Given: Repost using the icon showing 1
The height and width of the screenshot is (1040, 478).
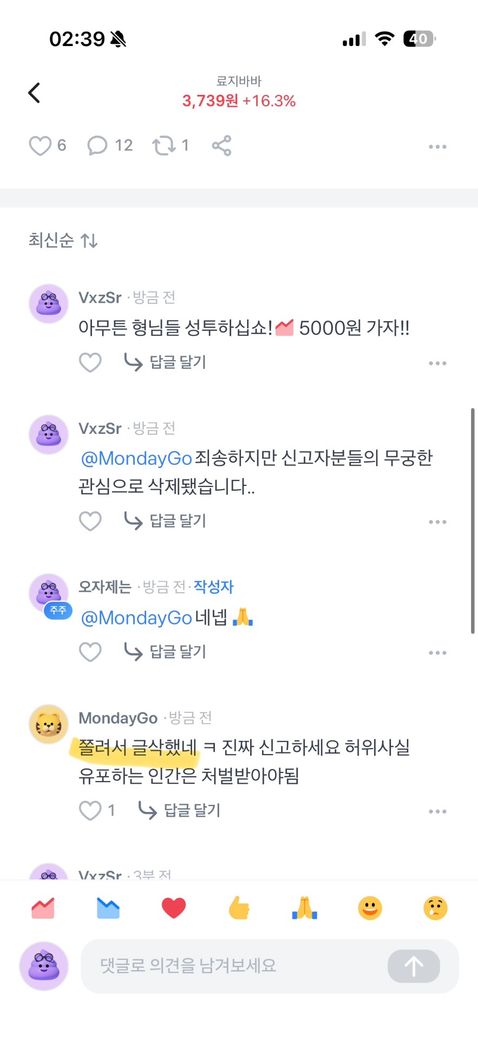Looking at the screenshot, I should pos(163,145).
